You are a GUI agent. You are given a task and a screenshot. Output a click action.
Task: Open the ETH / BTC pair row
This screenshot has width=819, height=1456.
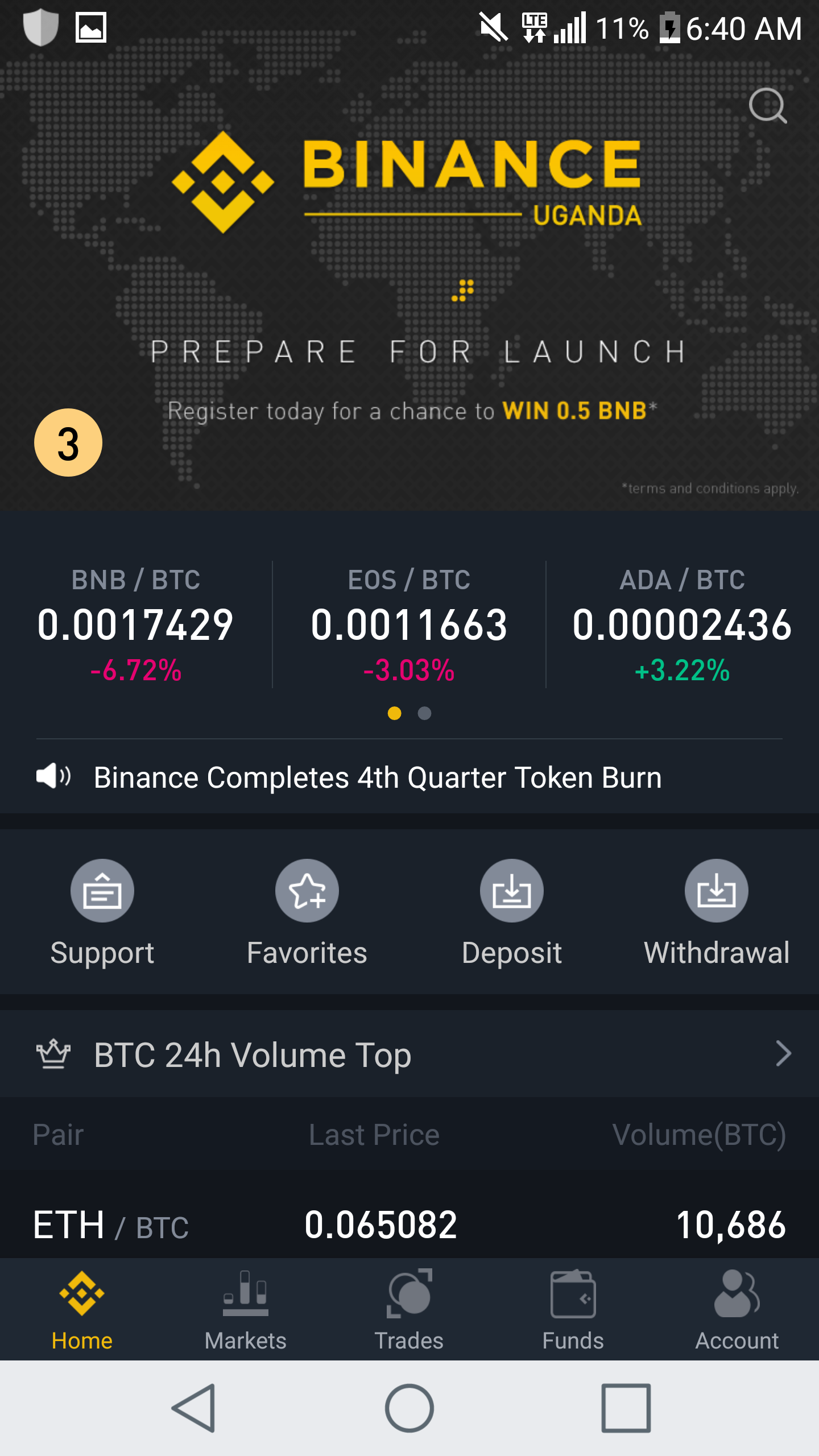pos(409,1224)
